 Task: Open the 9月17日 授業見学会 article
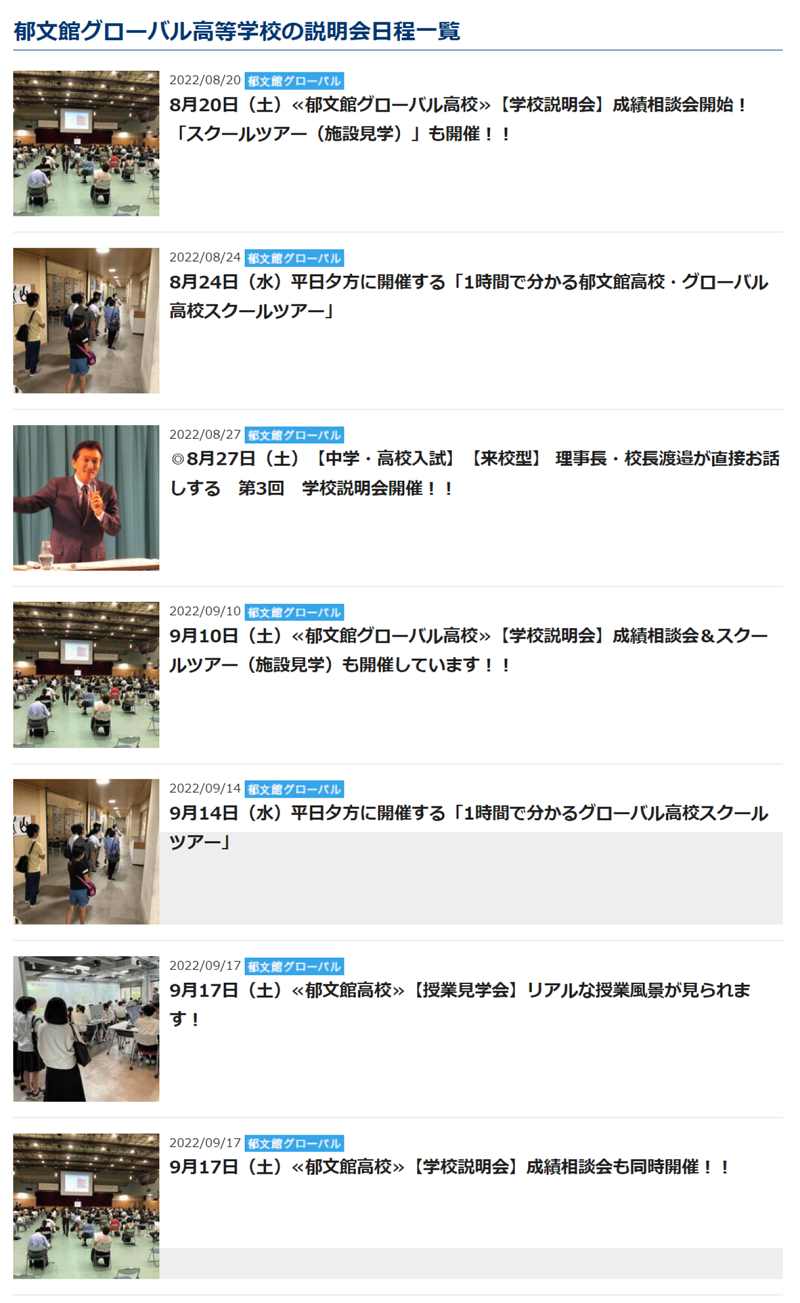[460, 990]
